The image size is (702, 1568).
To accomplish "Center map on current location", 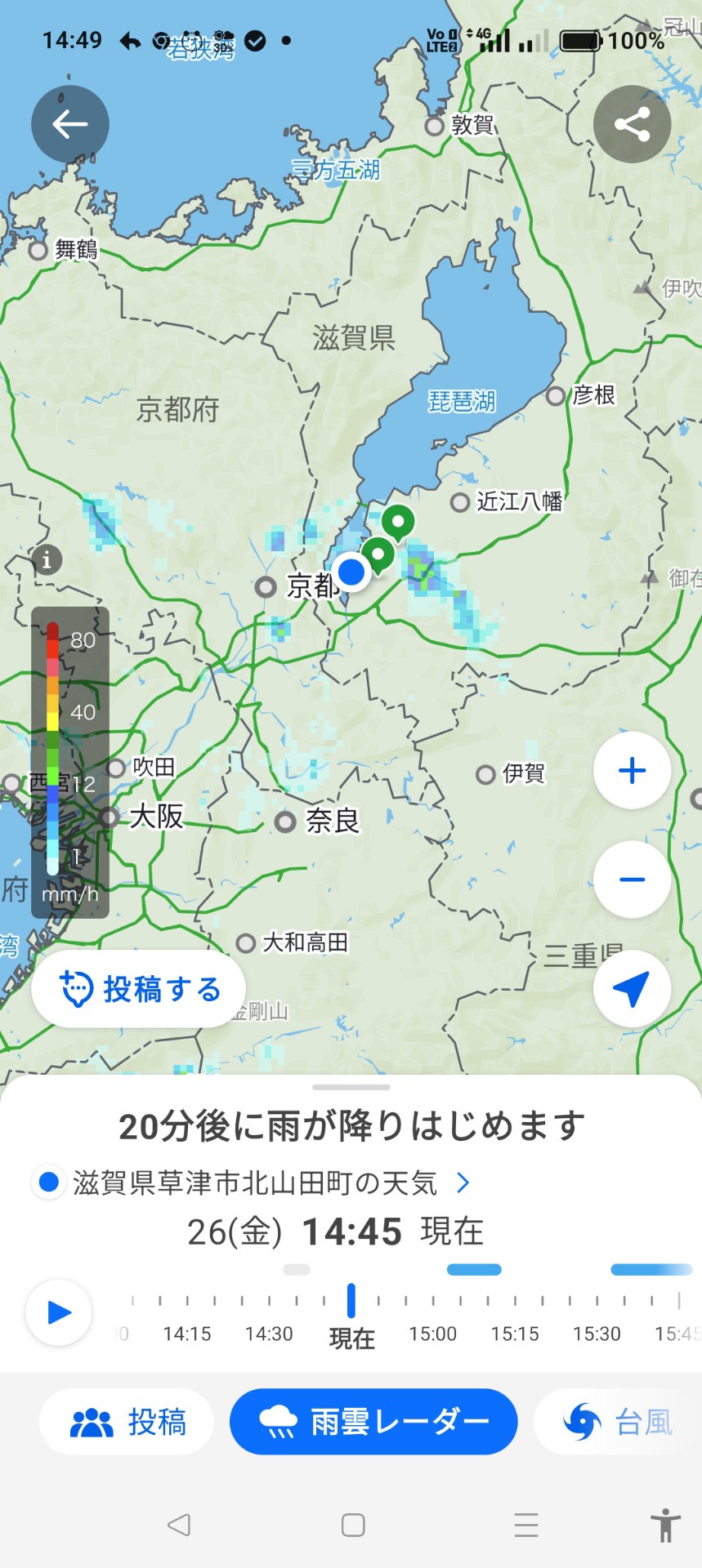I will (x=632, y=988).
